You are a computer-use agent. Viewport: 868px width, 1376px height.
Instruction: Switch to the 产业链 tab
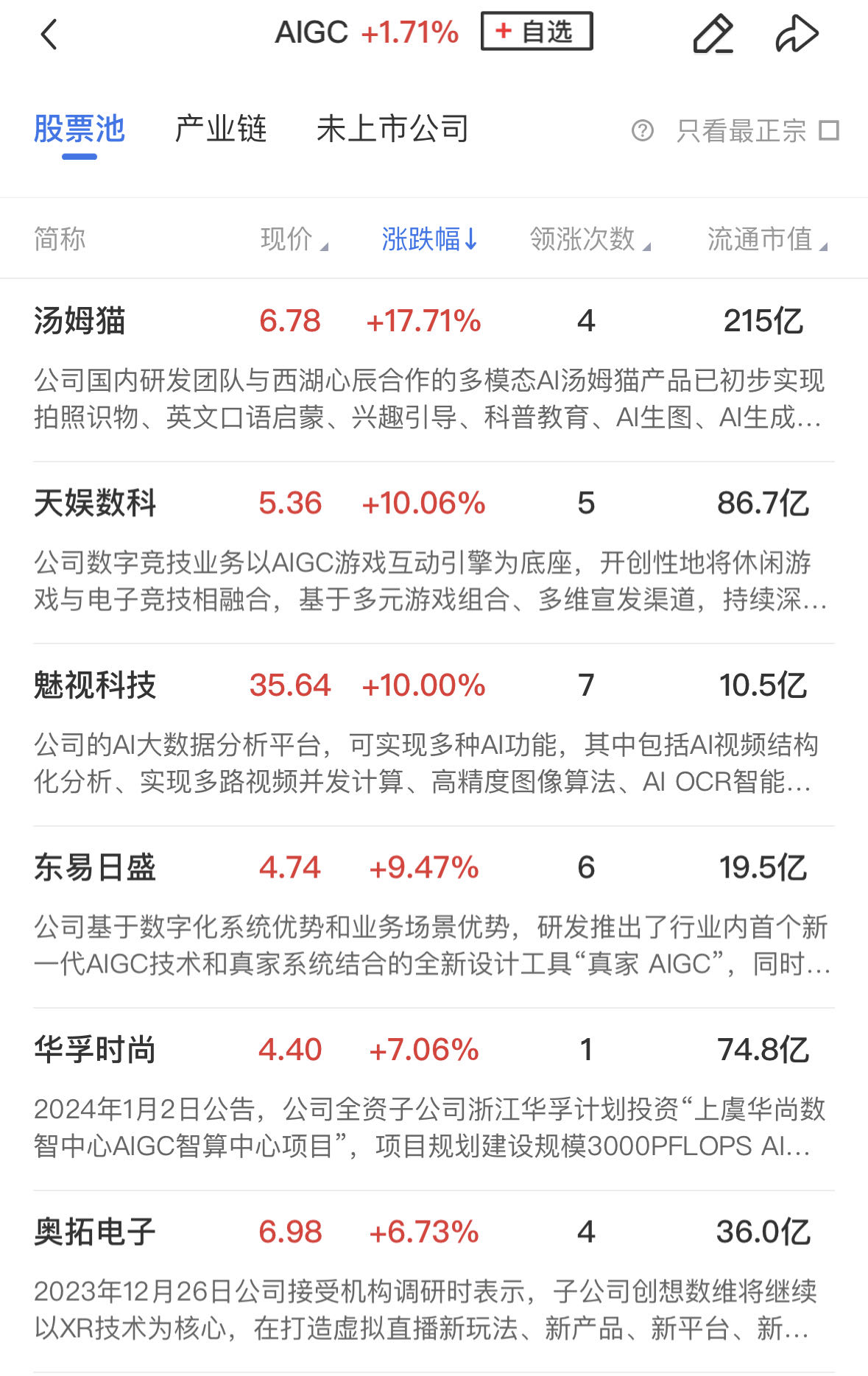click(x=220, y=129)
